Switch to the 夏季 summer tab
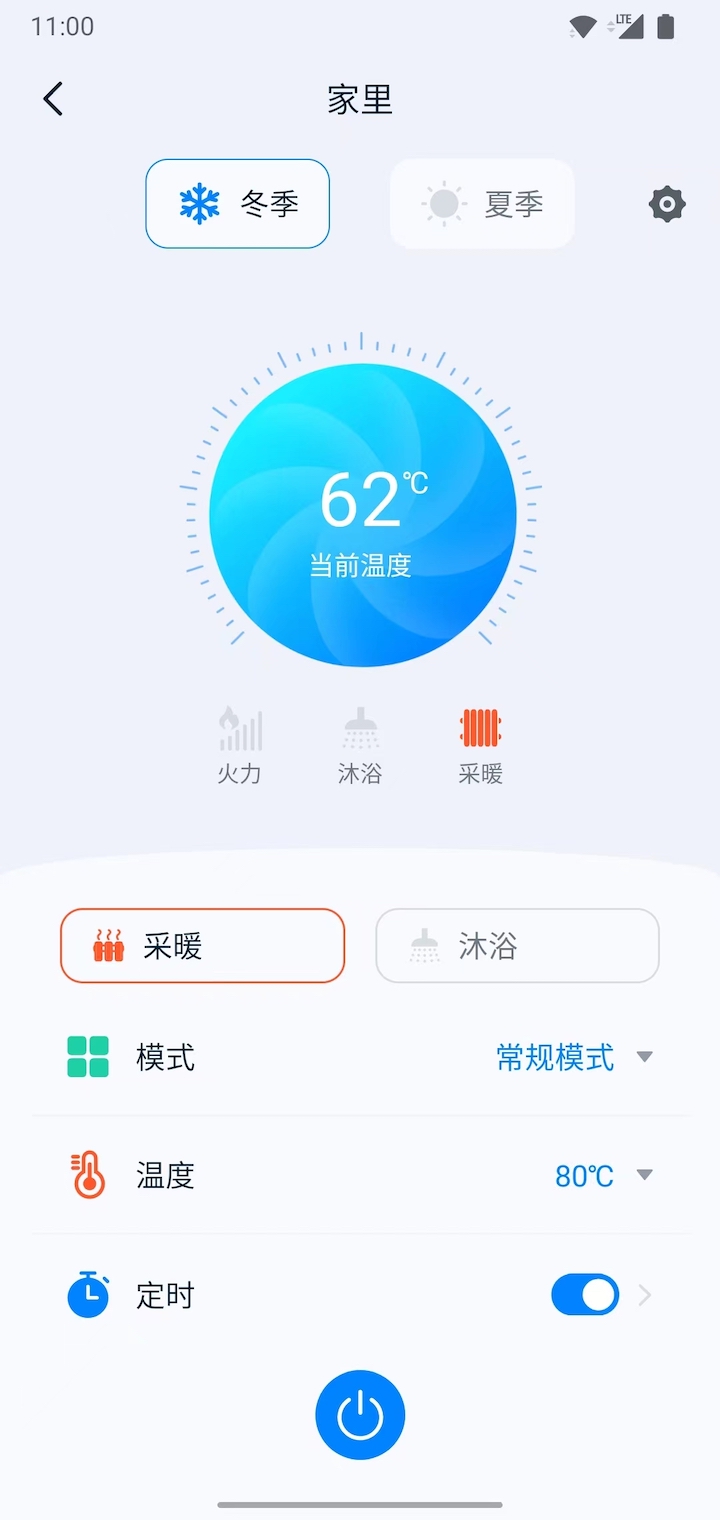Screen dimensions: 720x1520 [480, 203]
